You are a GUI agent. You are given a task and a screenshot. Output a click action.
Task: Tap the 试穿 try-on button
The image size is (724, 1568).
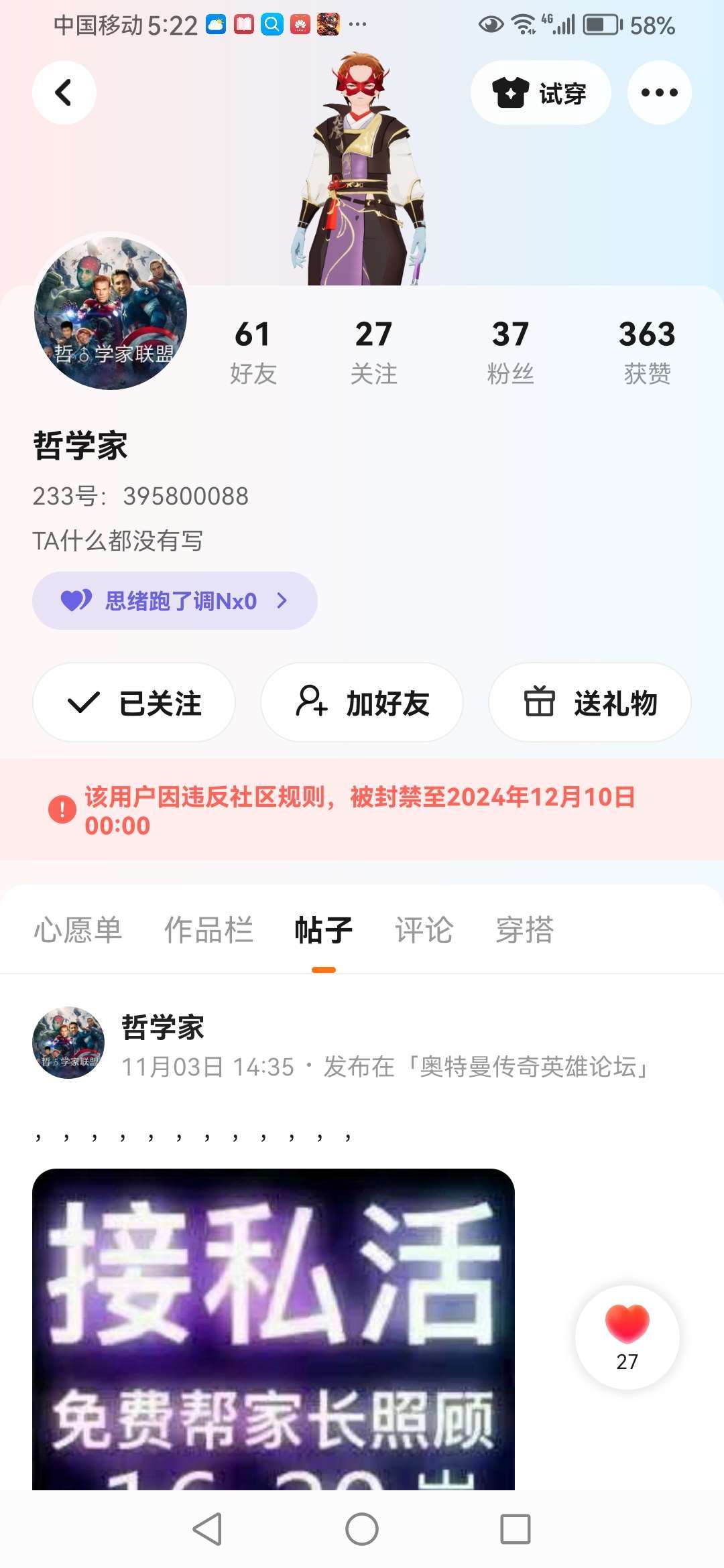[540, 92]
